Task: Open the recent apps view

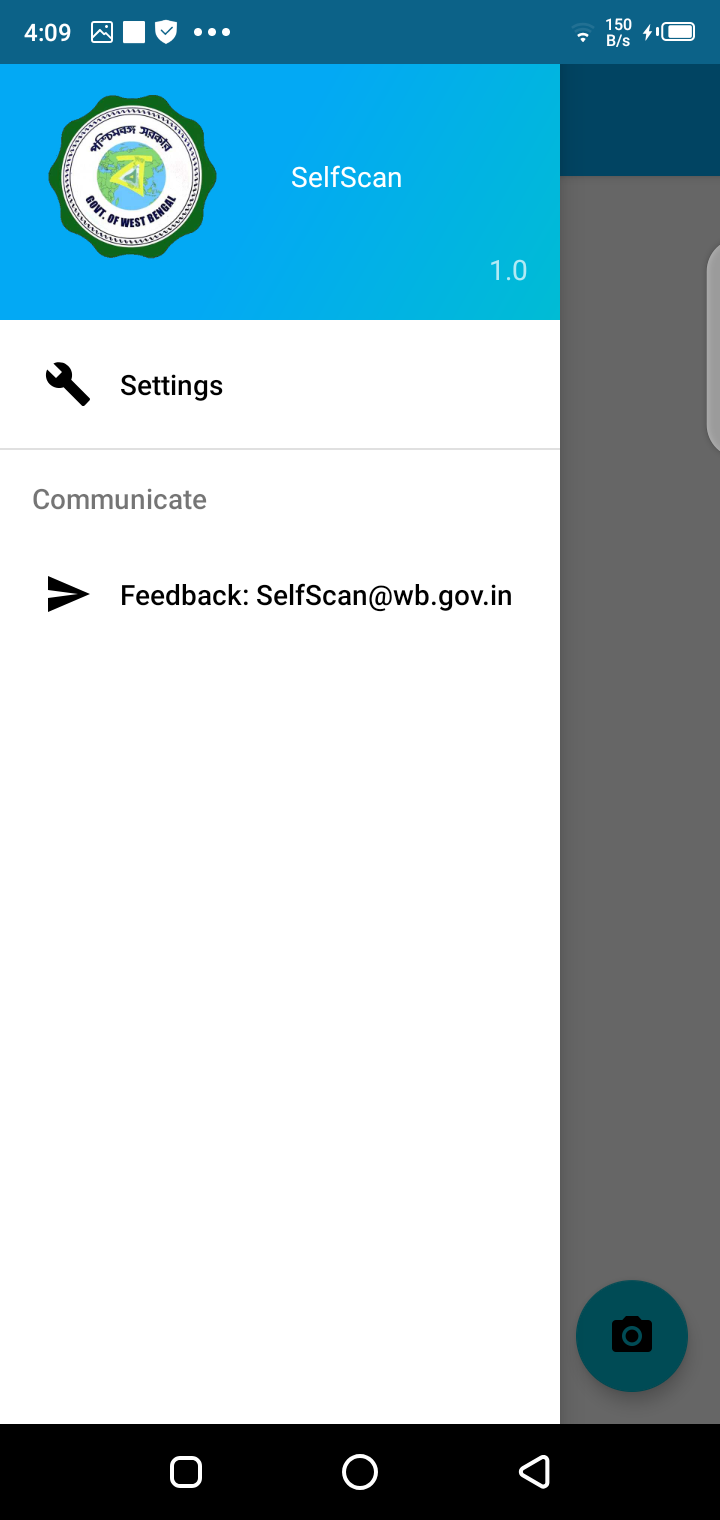Action: point(186,1472)
